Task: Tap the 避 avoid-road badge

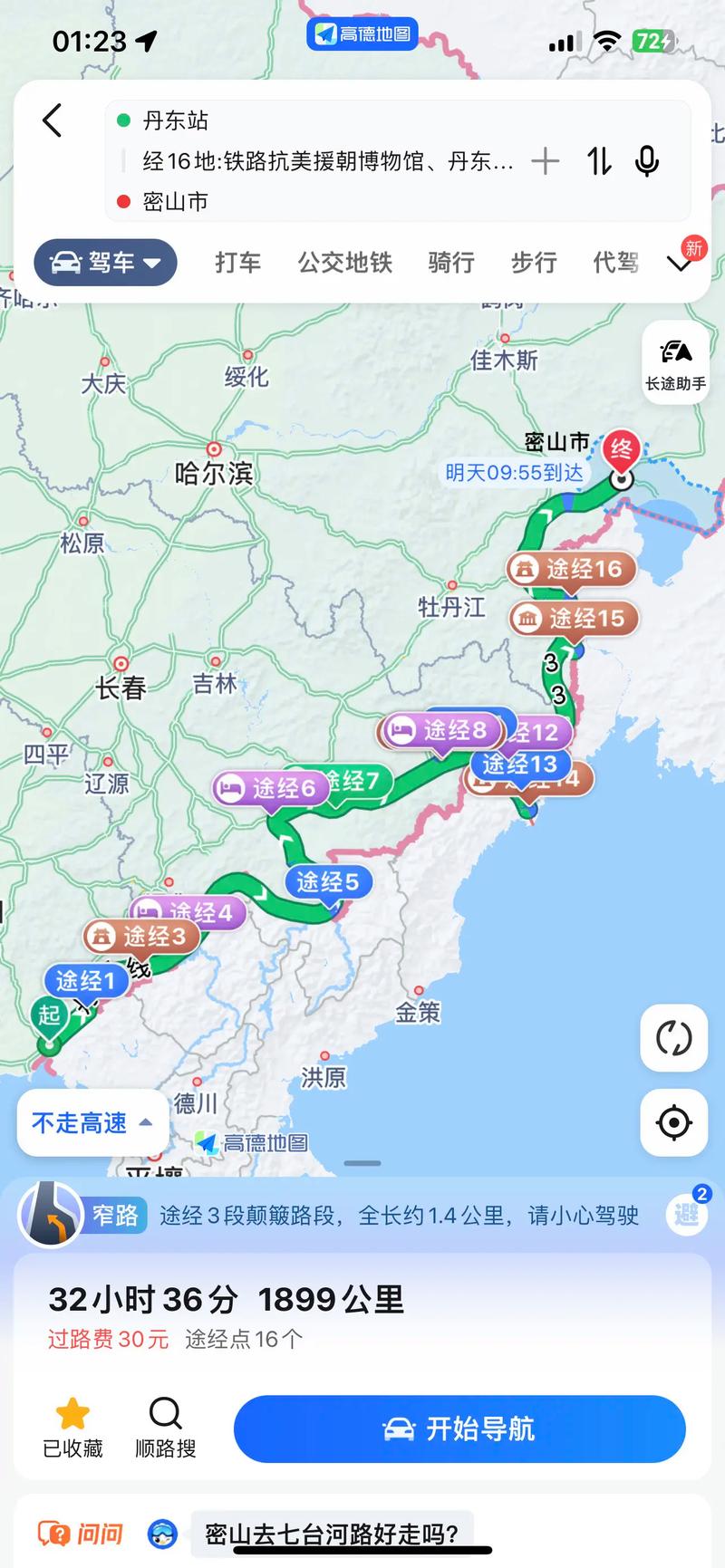Action: pyautogui.click(x=686, y=1214)
